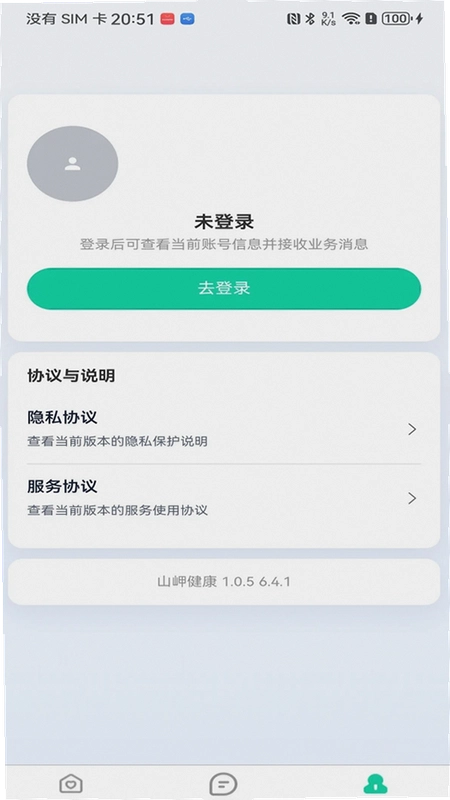Open the 服务协议 row

coord(224,498)
